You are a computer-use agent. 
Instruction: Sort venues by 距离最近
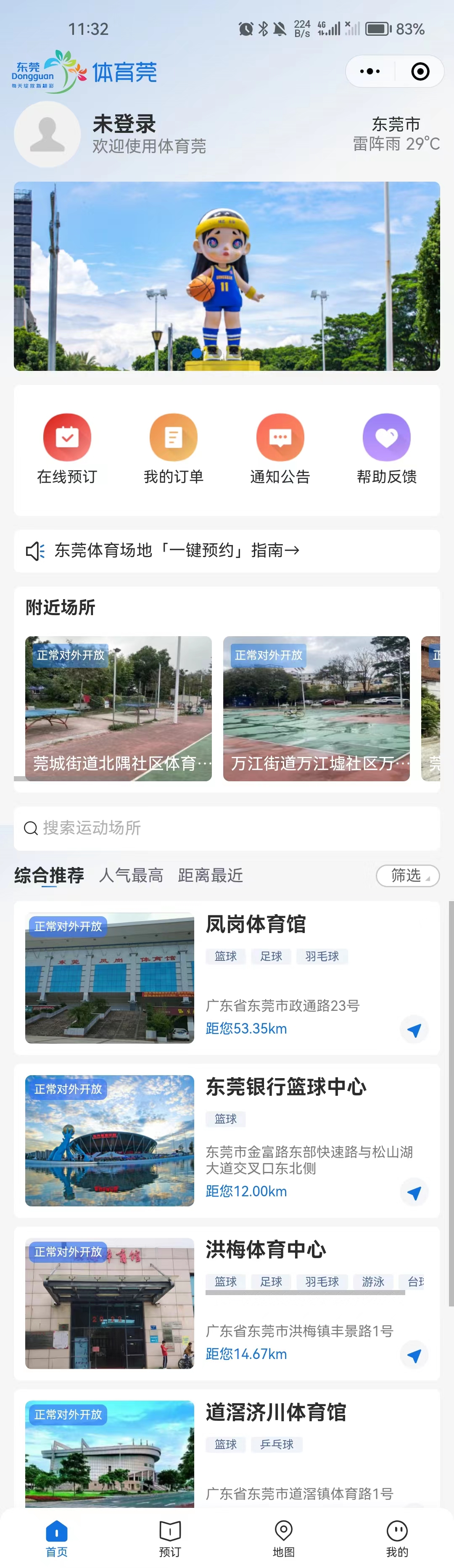(x=211, y=876)
